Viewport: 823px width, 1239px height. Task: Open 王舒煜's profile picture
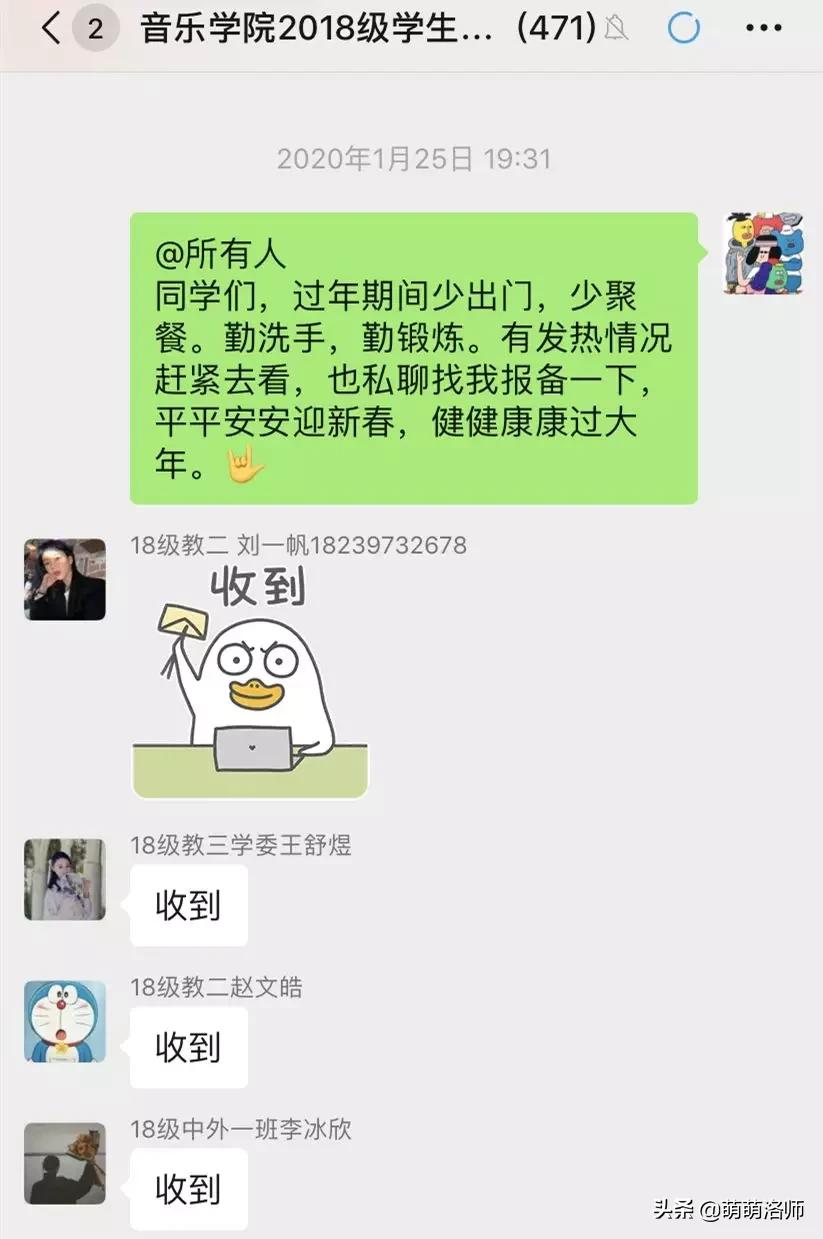tap(64, 881)
